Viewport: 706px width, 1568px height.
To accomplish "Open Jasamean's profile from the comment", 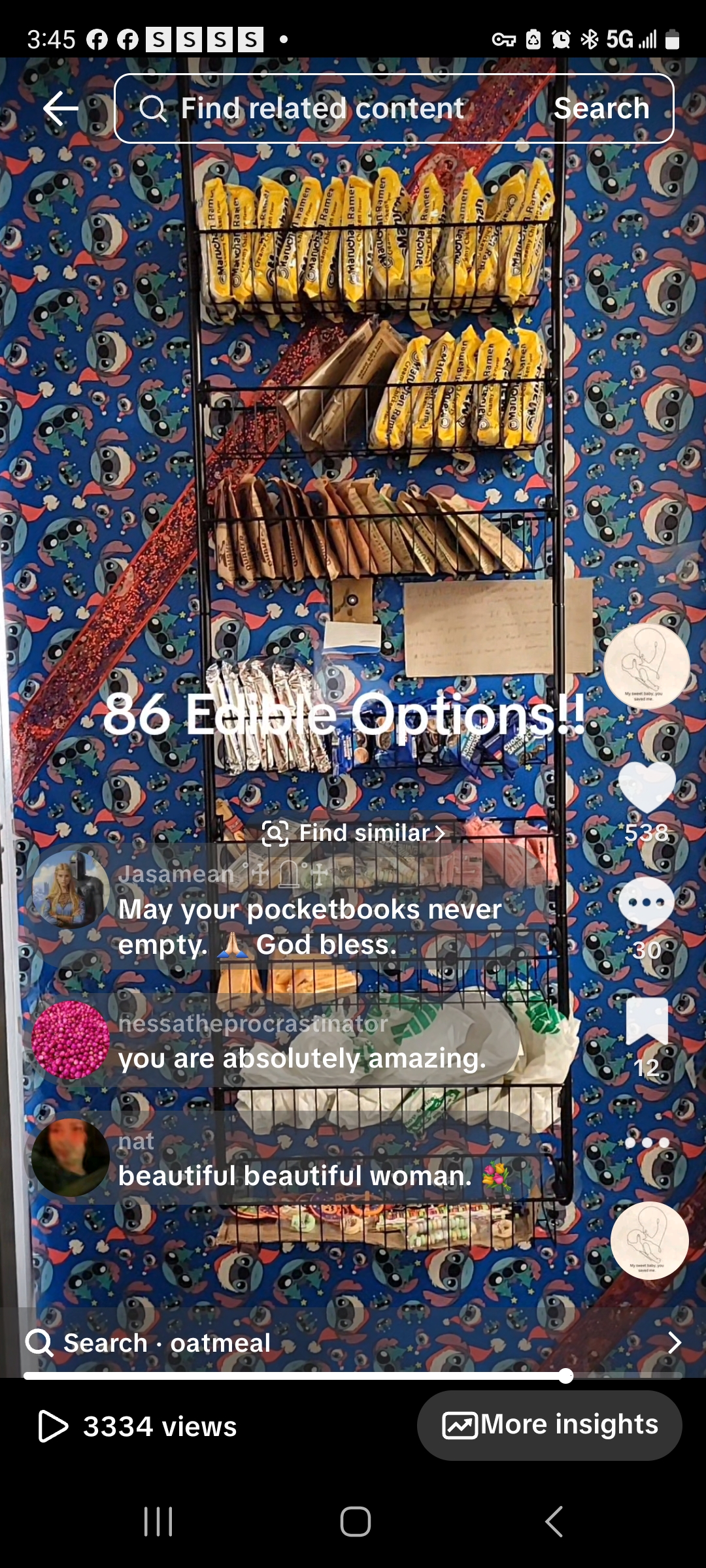I will coord(71,890).
